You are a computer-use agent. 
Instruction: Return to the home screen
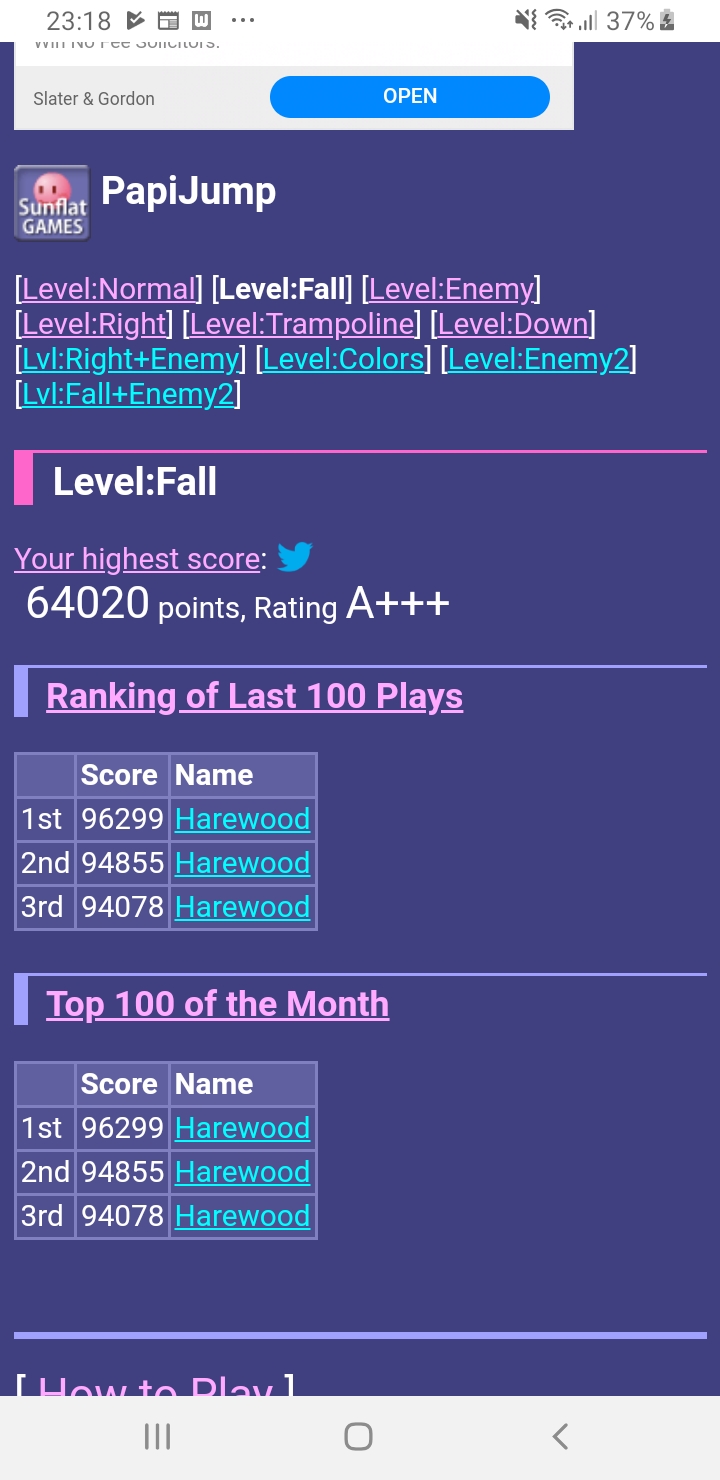(358, 1437)
